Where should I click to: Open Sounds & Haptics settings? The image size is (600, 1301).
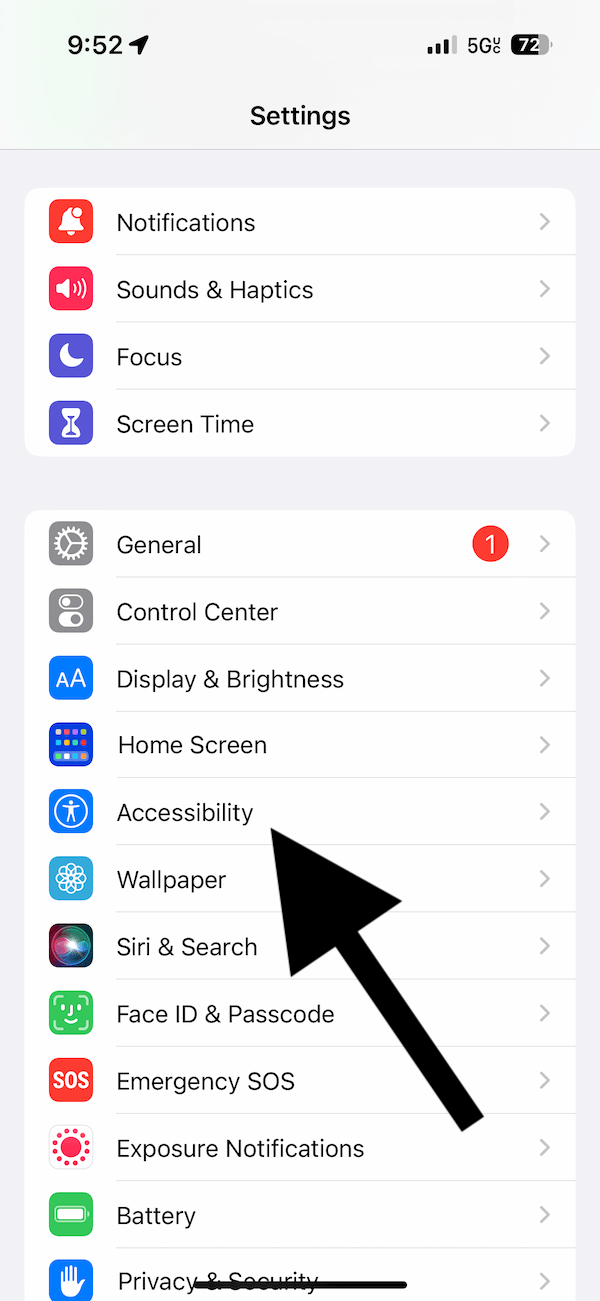pyautogui.click(x=300, y=289)
